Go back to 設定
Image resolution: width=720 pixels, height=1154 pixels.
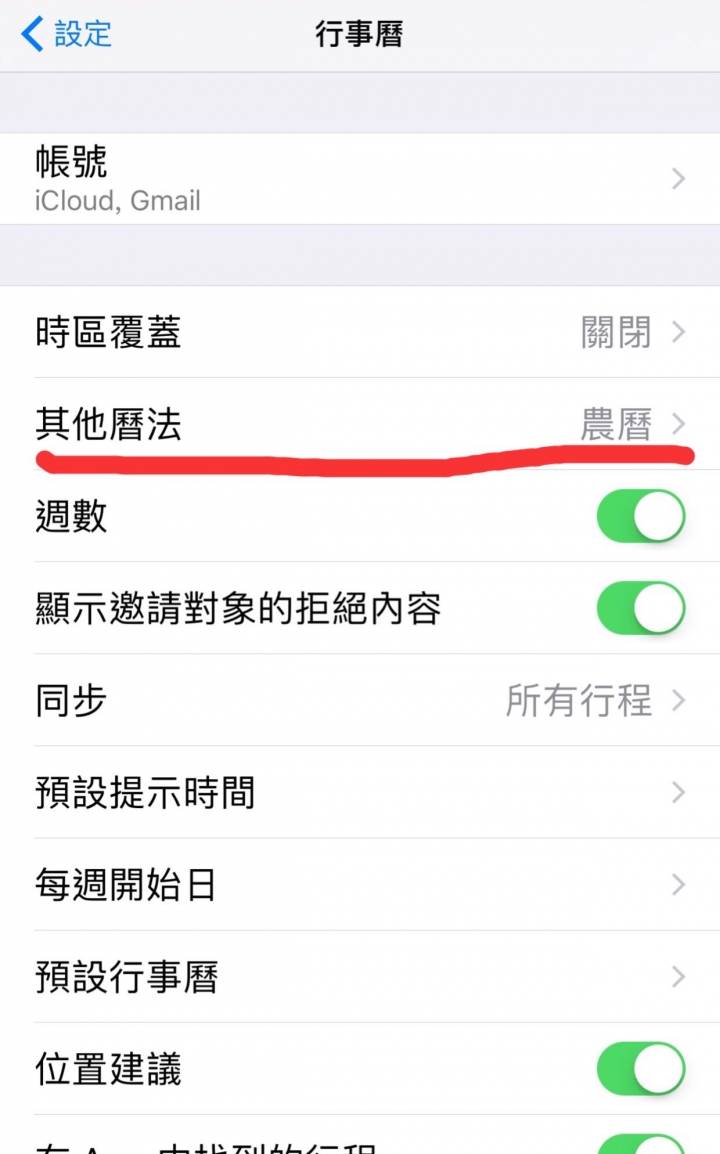tap(67, 34)
